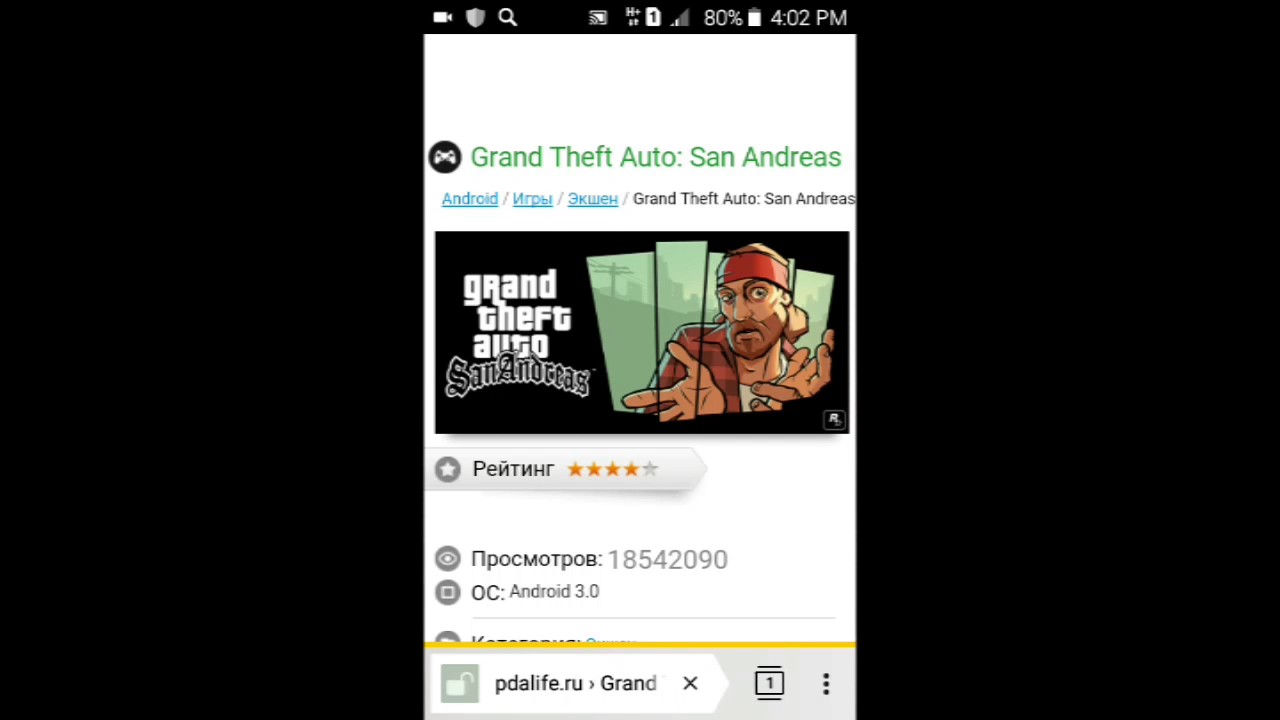Tap the pdalife.ru address bar
The height and width of the screenshot is (720, 1280).
click(575, 684)
